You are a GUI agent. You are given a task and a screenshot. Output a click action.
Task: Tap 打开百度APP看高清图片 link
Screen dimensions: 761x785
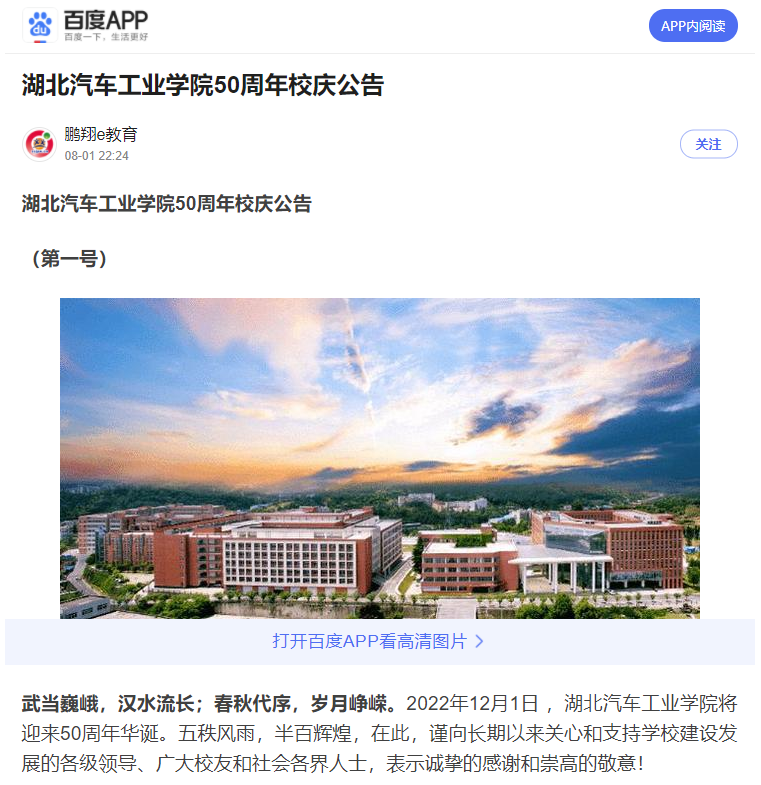click(x=379, y=641)
